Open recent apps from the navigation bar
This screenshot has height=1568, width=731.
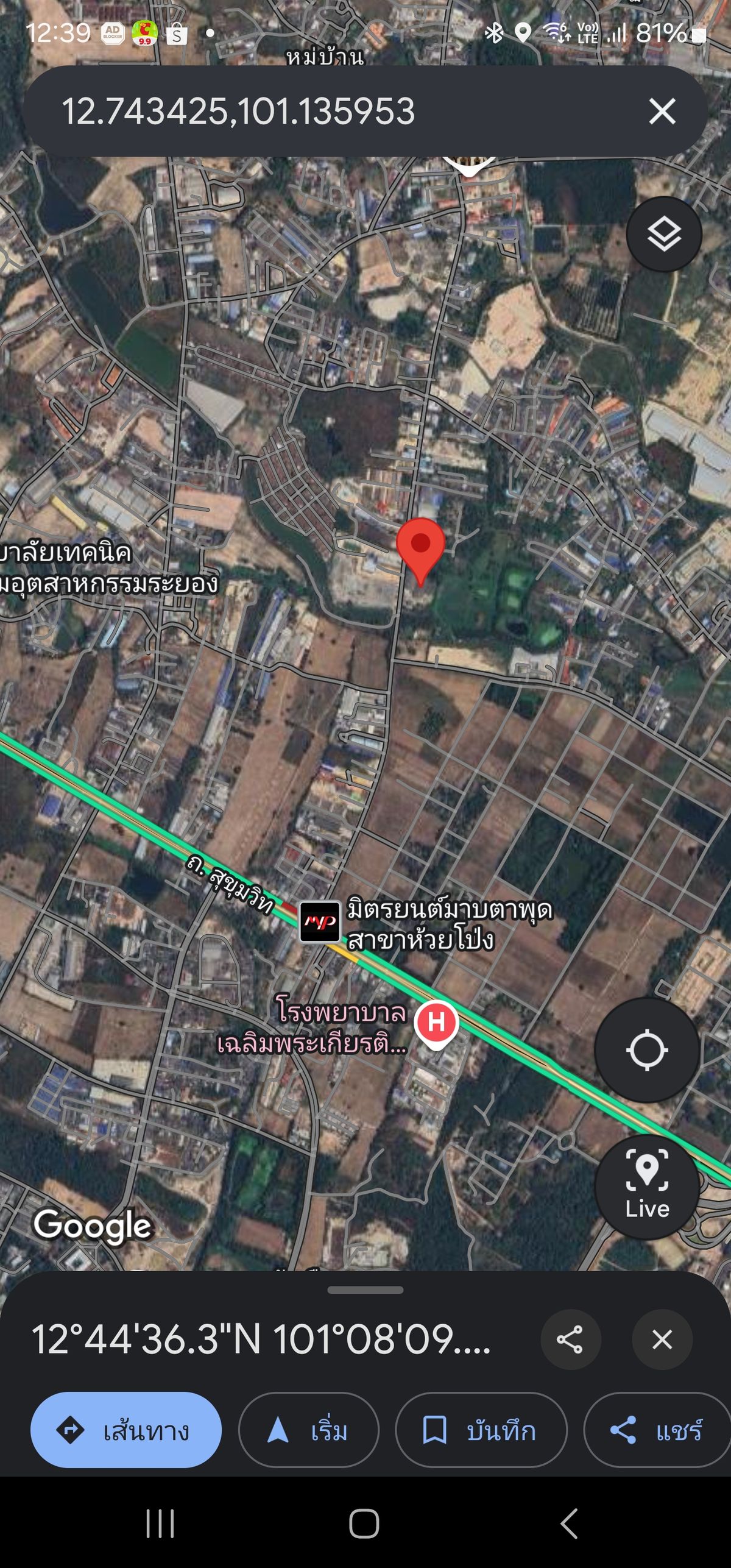[160, 1524]
